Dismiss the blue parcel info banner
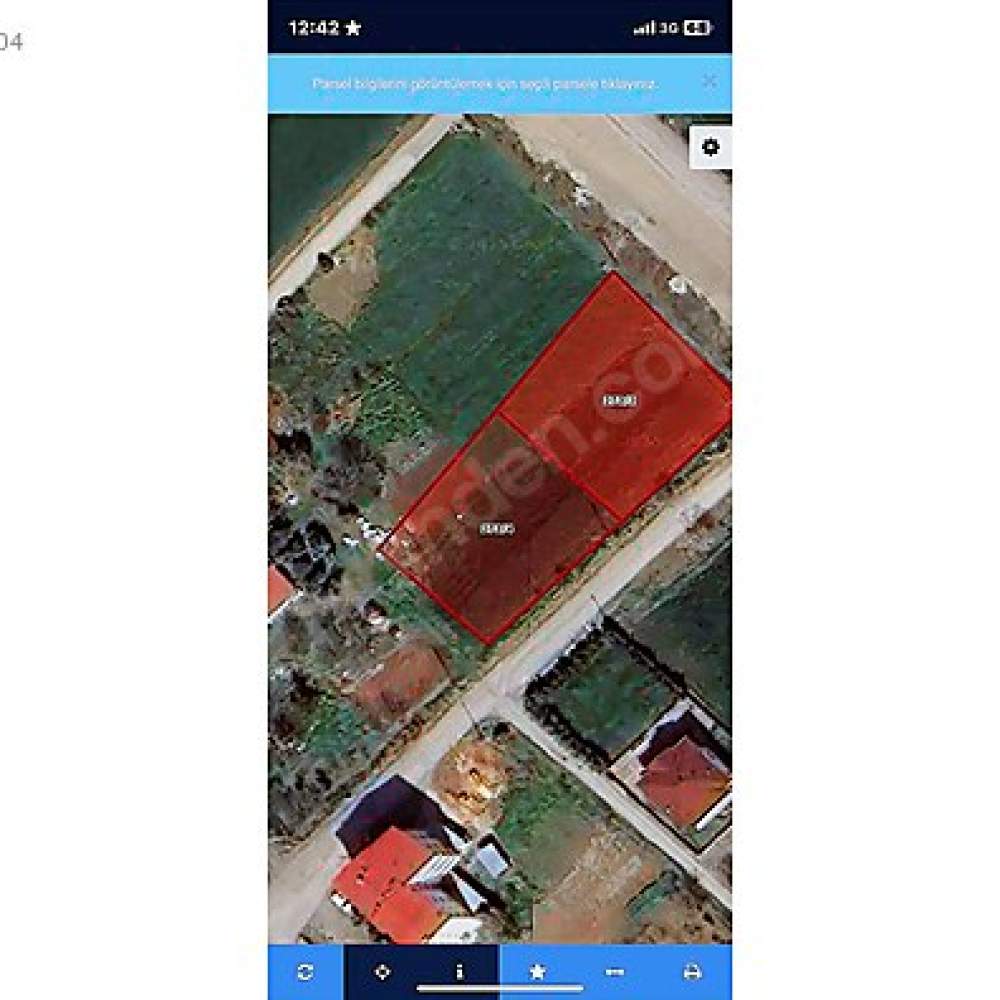This screenshot has height=1000, width=1000. (x=709, y=82)
